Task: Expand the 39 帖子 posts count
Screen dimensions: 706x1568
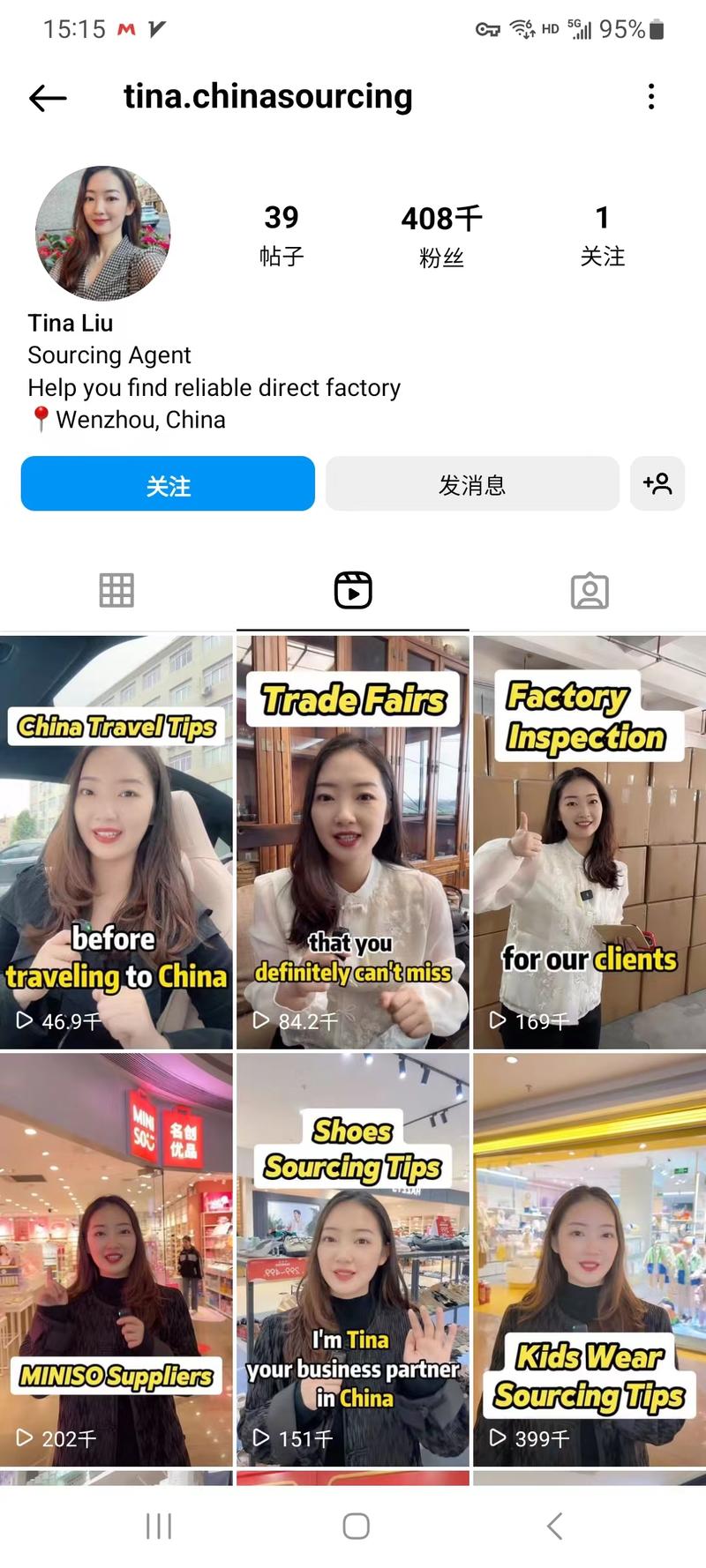Action: 282,234
